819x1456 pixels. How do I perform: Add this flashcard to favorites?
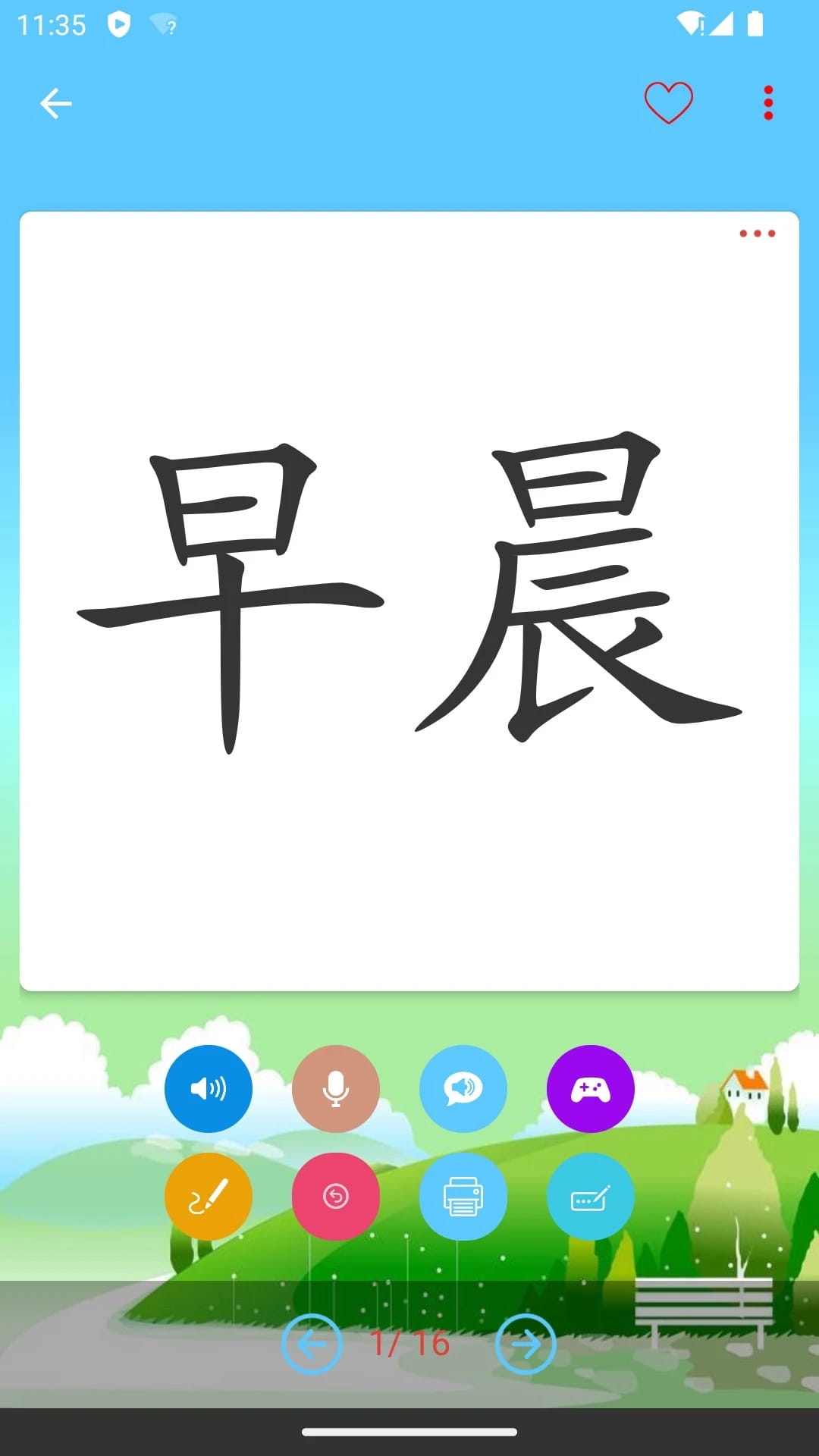pyautogui.click(x=668, y=102)
